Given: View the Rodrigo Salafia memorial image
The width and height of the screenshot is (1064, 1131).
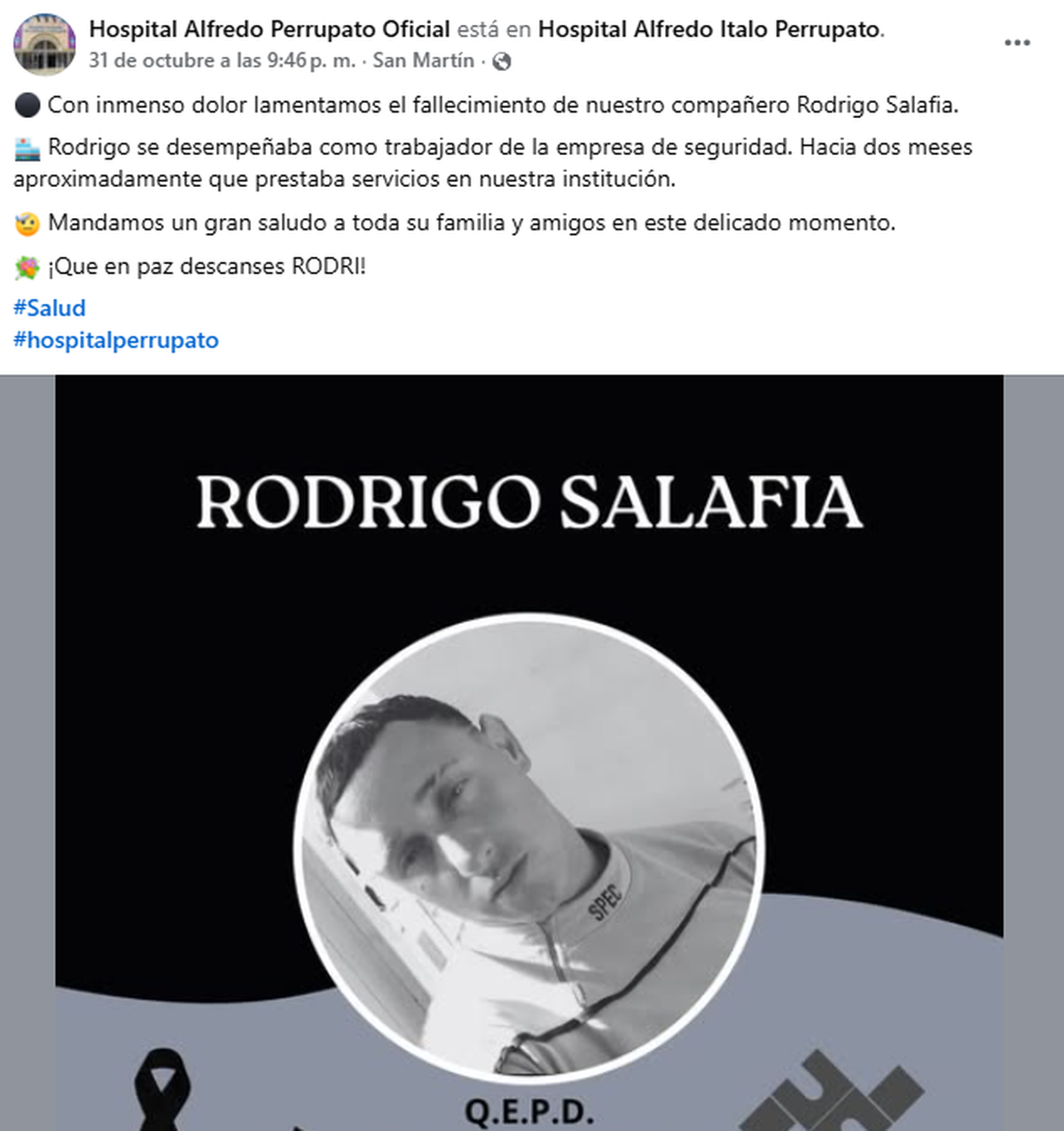Looking at the screenshot, I should [530, 752].
